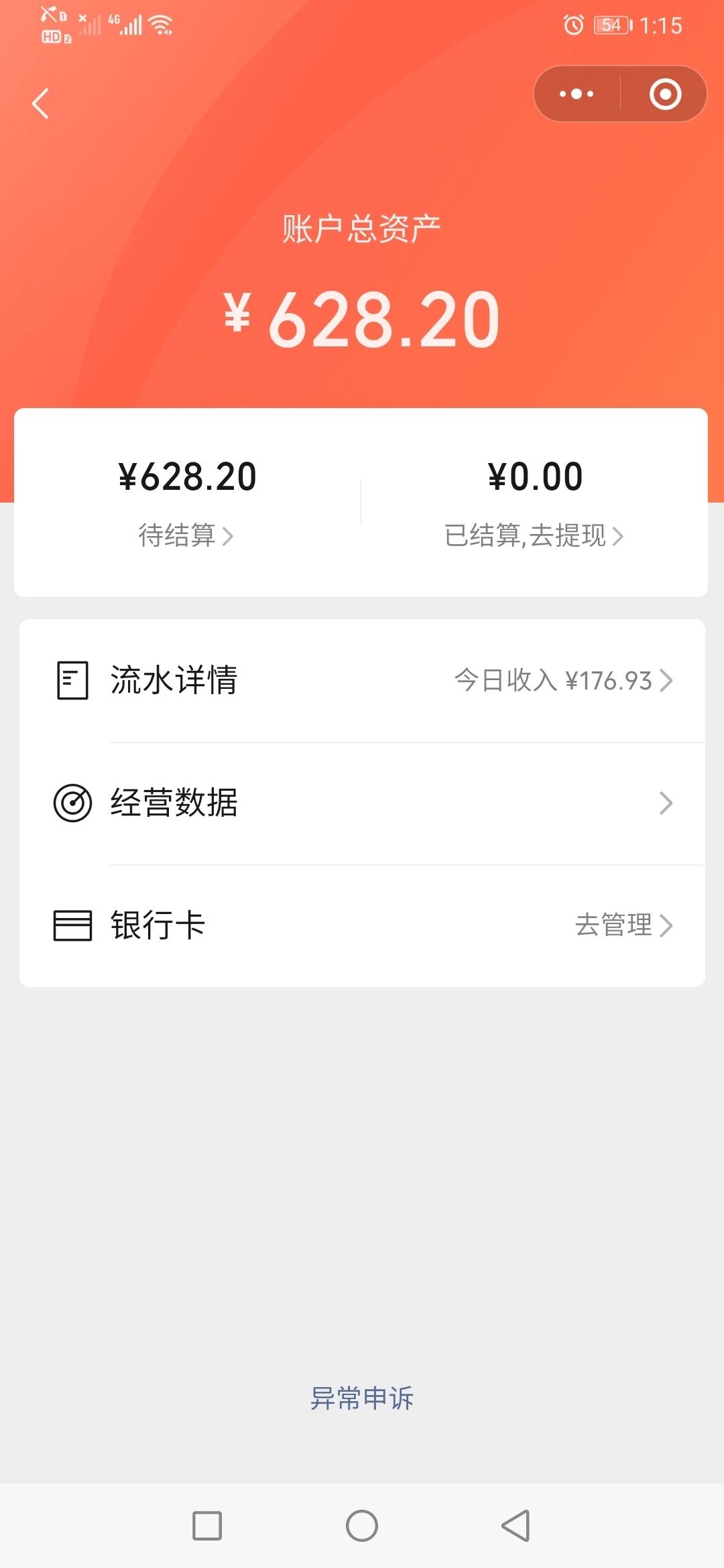Image resolution: width=724 pixels, height=1568 pixels.
Task: Close the mini program with the circle button
Action: click(665, 94)
